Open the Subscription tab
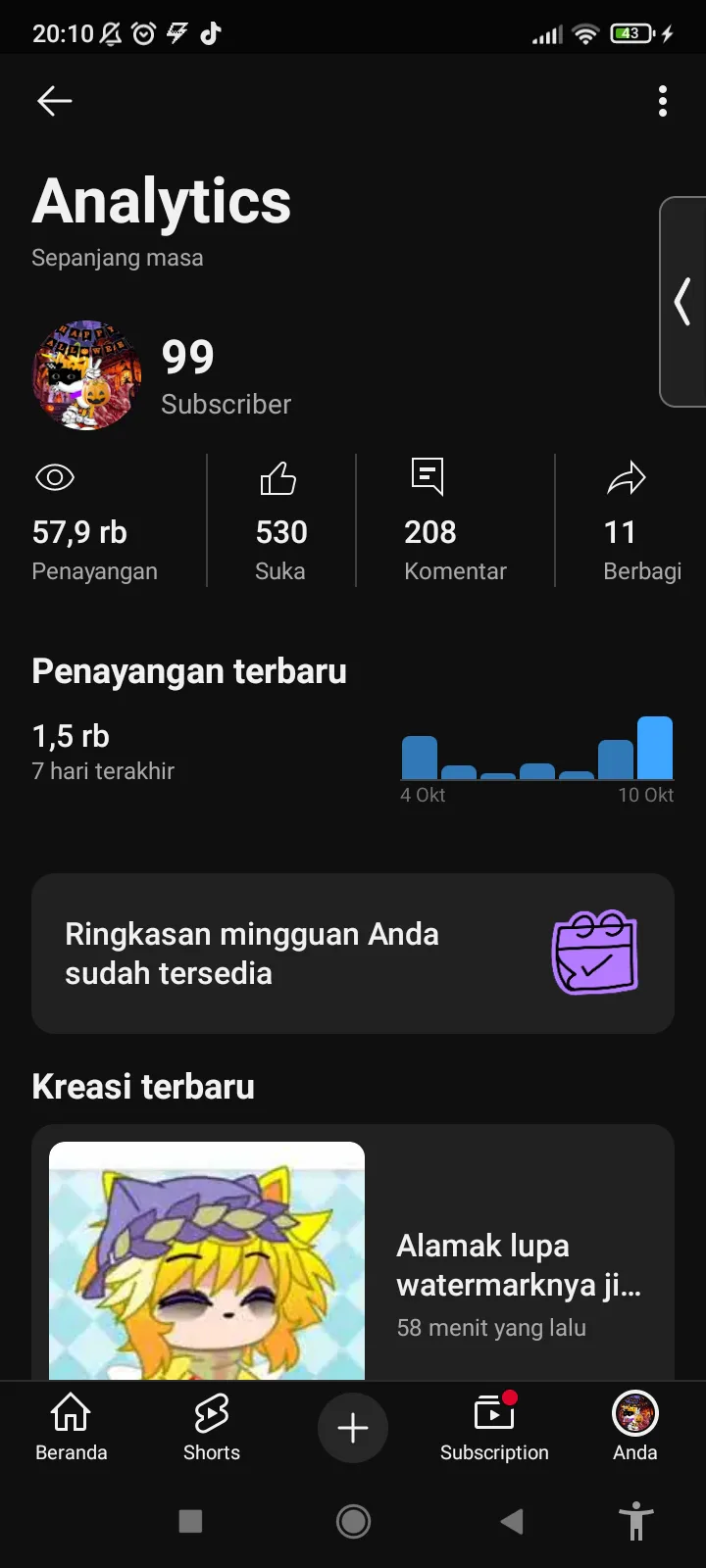This screenshot has height=1568, width=706. [494, 1427]
